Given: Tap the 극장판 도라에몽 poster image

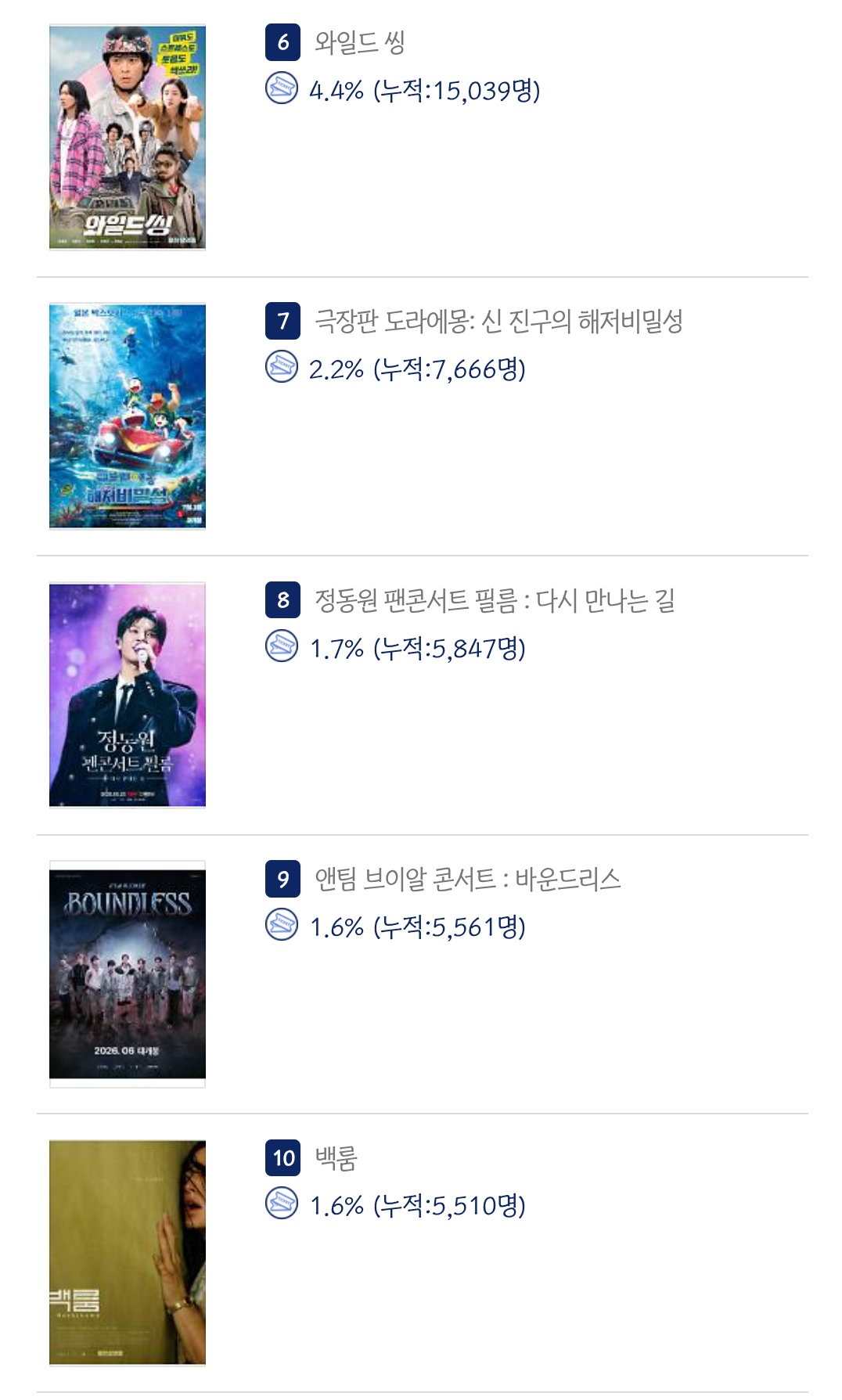Looking at the screenshot, I should tap(128, 416).
